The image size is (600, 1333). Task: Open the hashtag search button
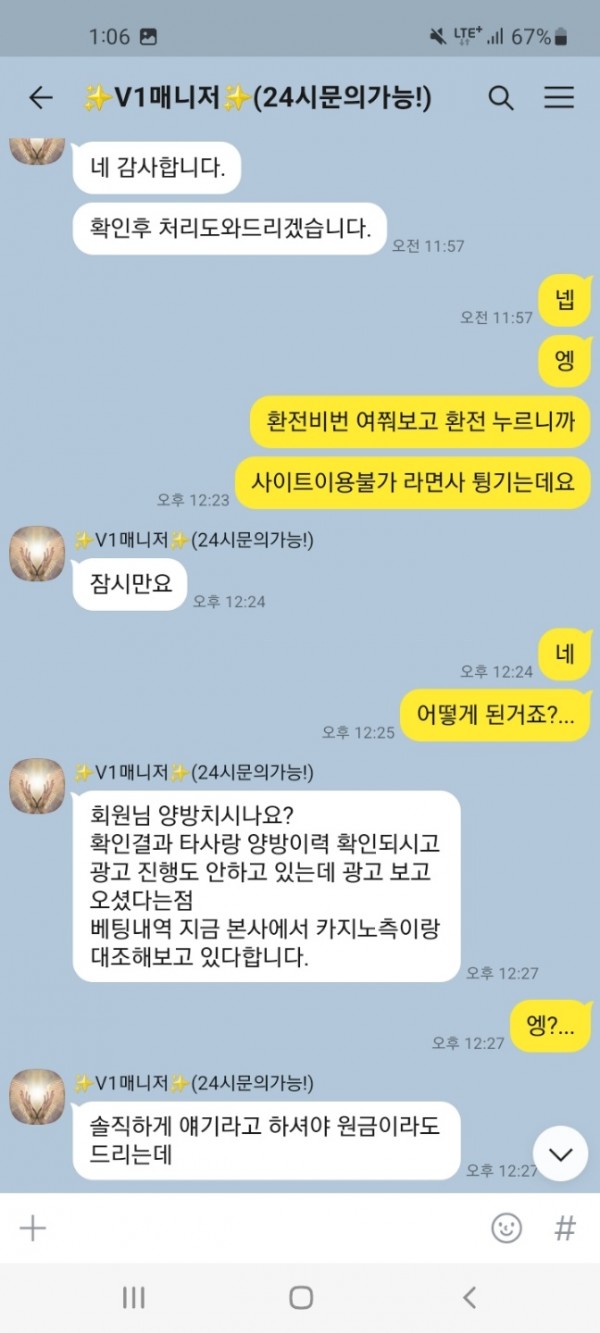click(x=565, y=1228)
